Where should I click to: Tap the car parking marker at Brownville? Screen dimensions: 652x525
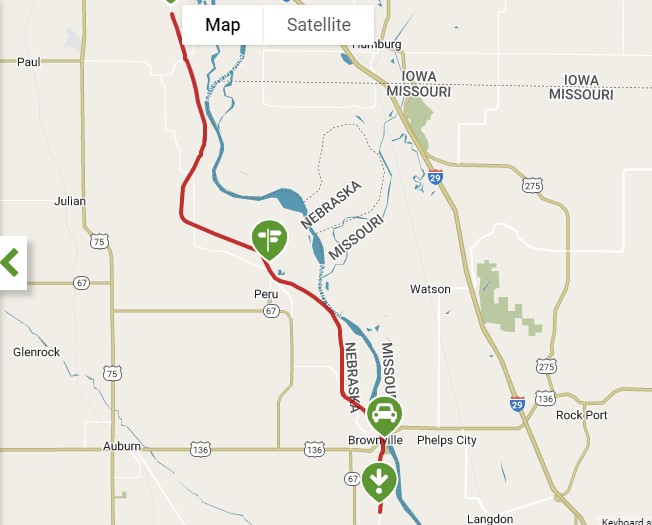[384, 414]
